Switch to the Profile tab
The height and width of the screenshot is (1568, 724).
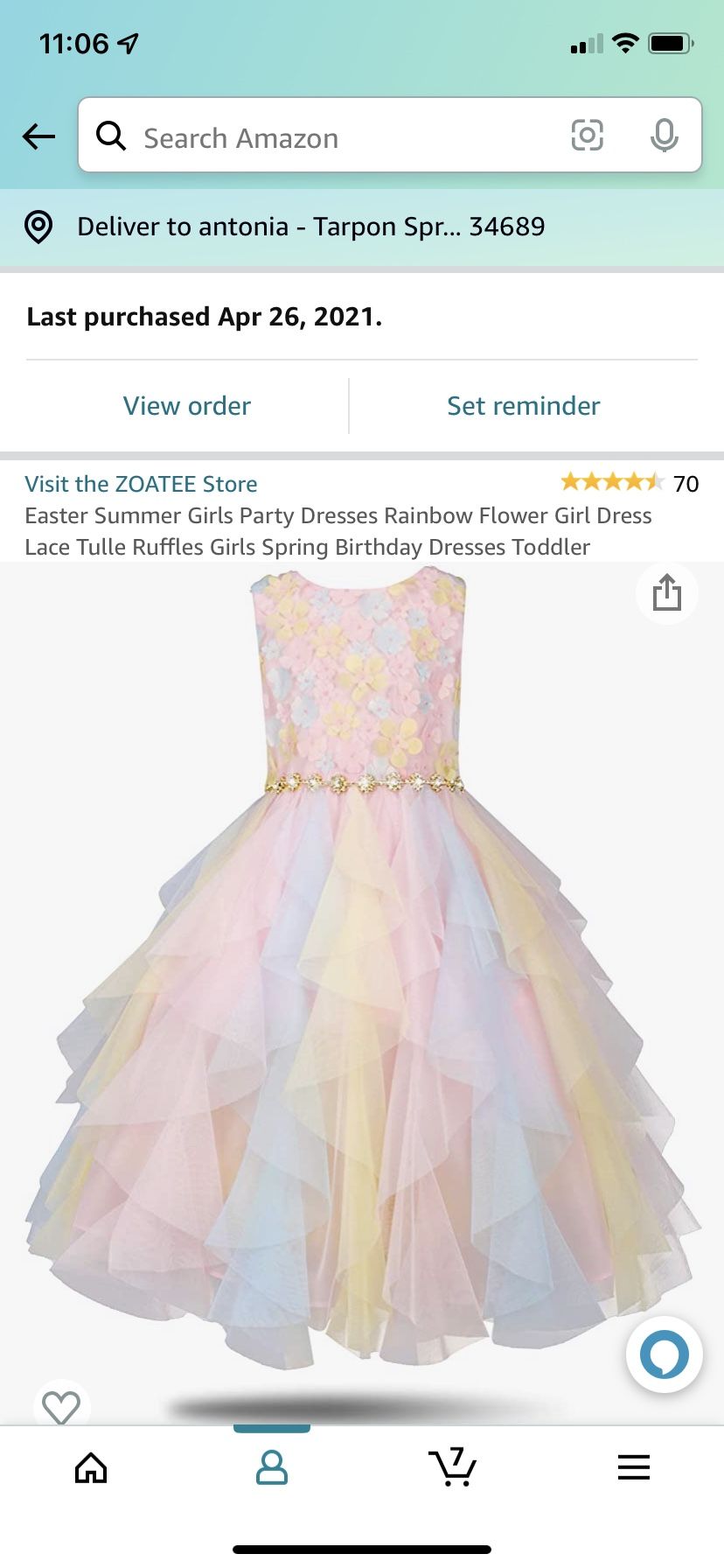(271, 1467)
